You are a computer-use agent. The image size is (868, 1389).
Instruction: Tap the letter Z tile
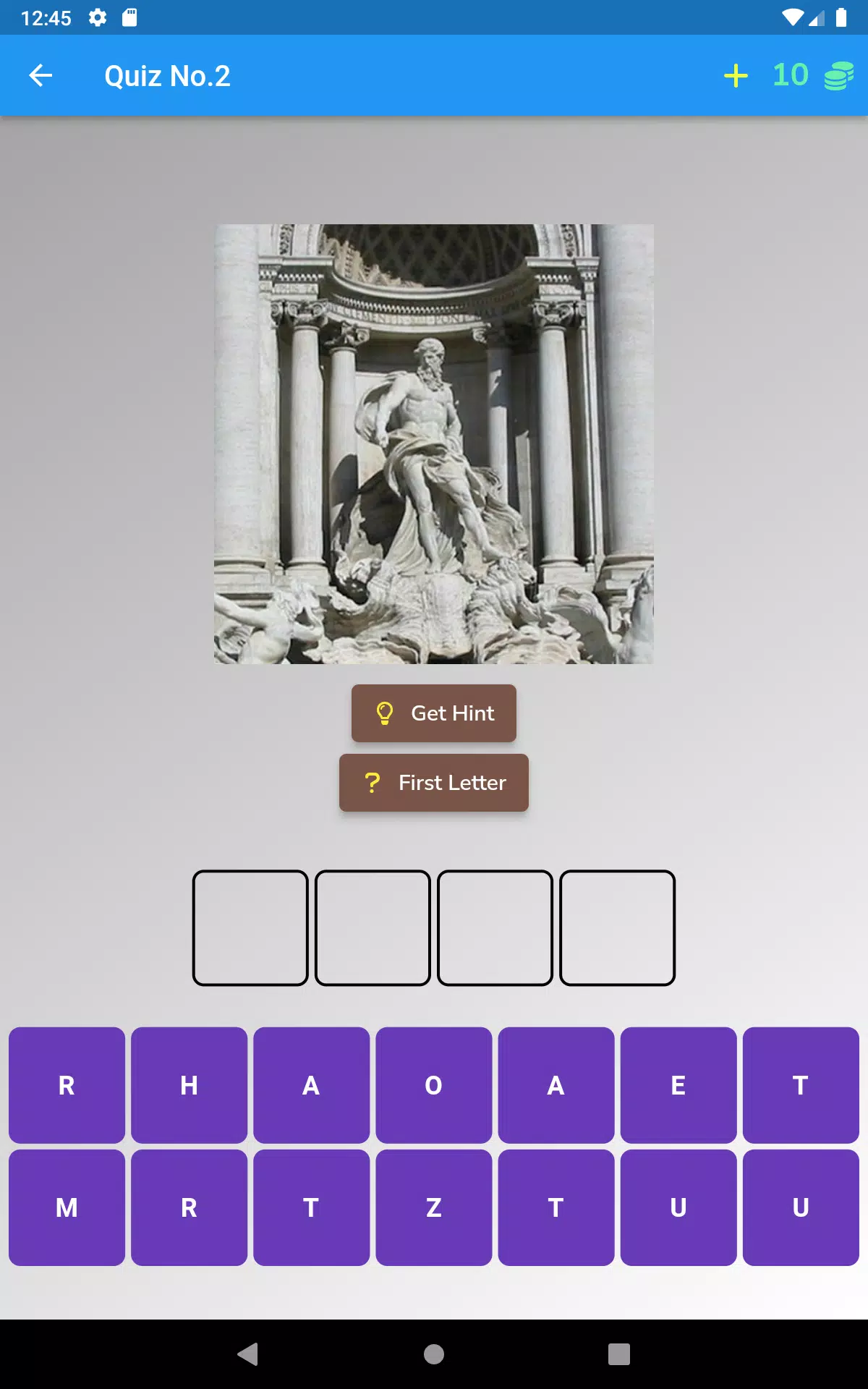pos(434,1207)
